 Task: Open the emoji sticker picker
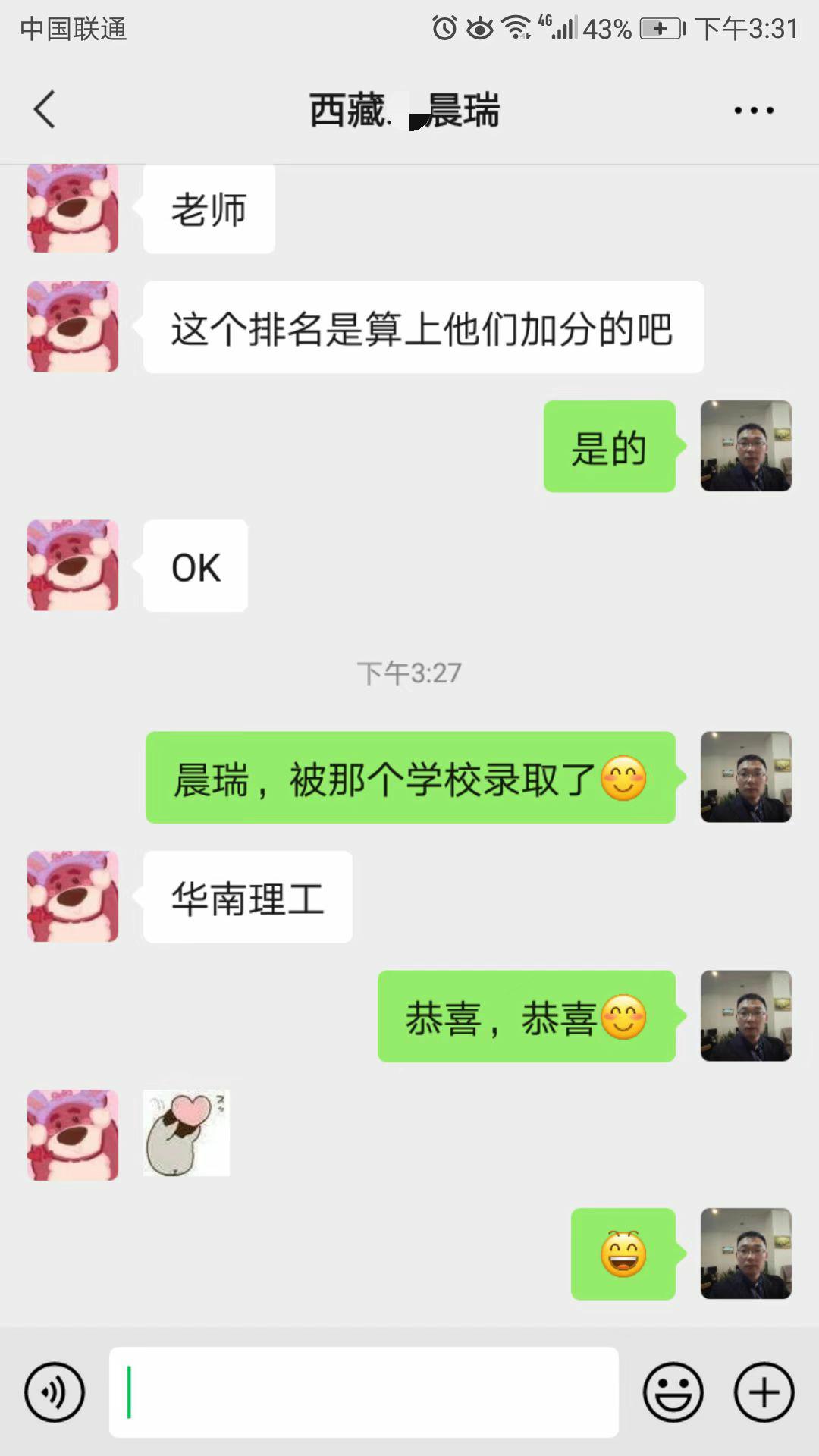point(673,1392)
